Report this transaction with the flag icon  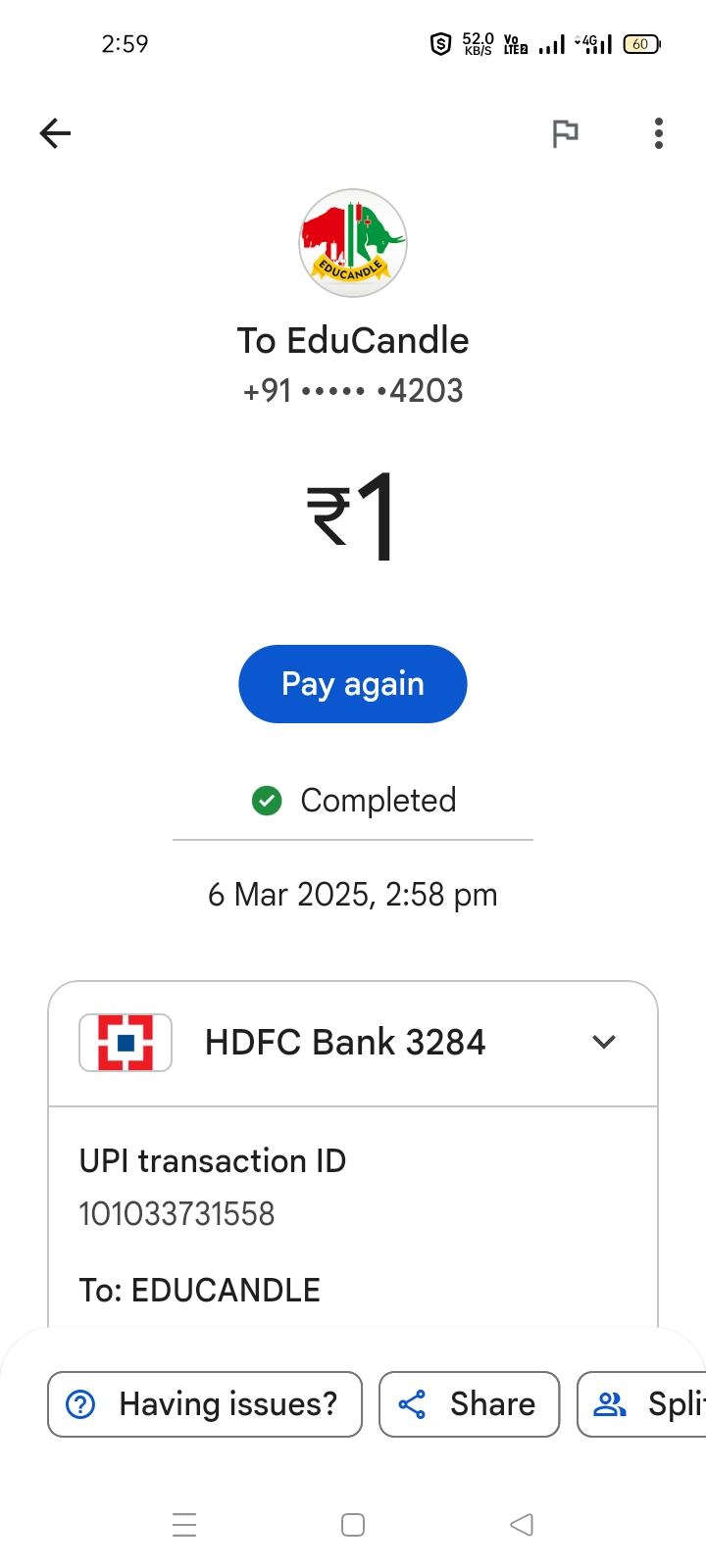[565, 133]
